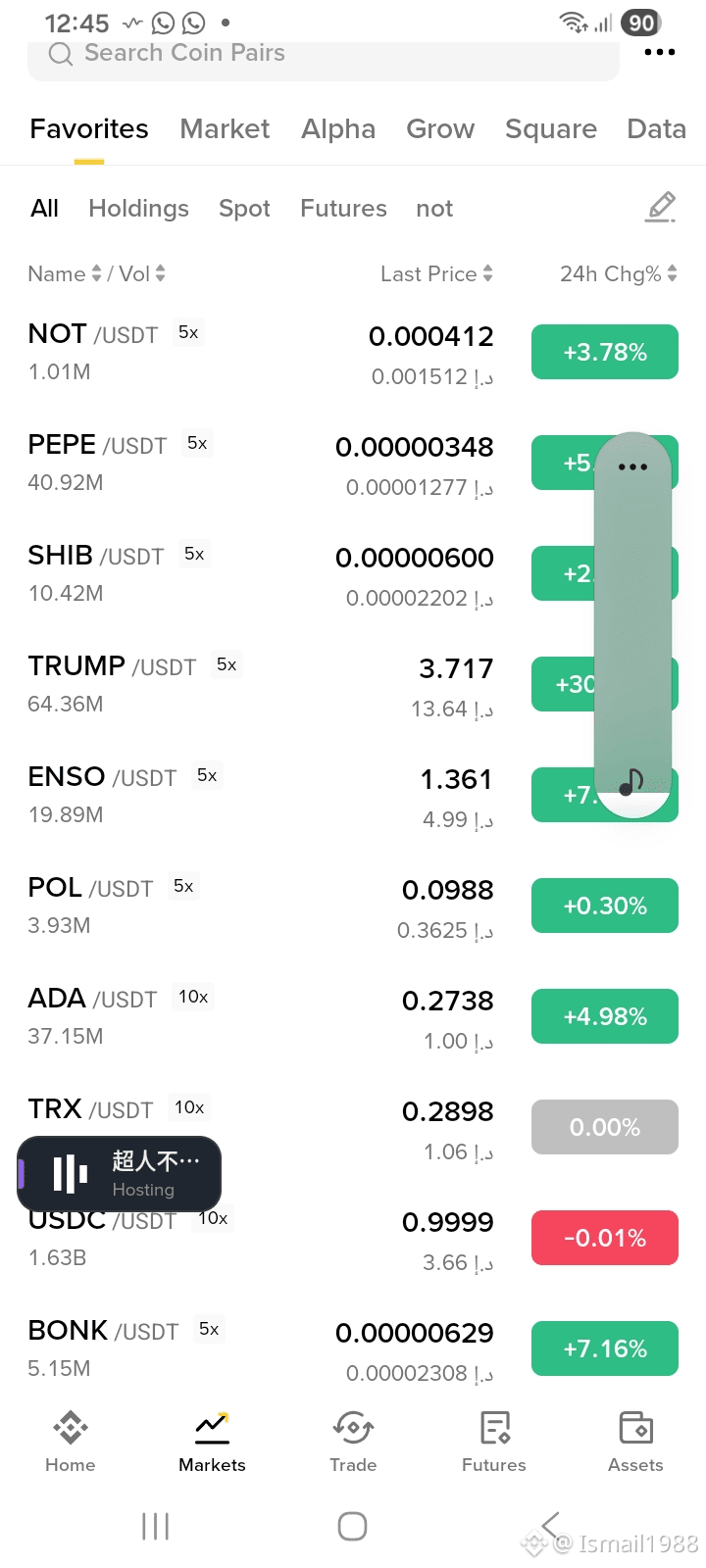Open the Trade tab
The image size is (706, 1568).
tap(353, 1442)
